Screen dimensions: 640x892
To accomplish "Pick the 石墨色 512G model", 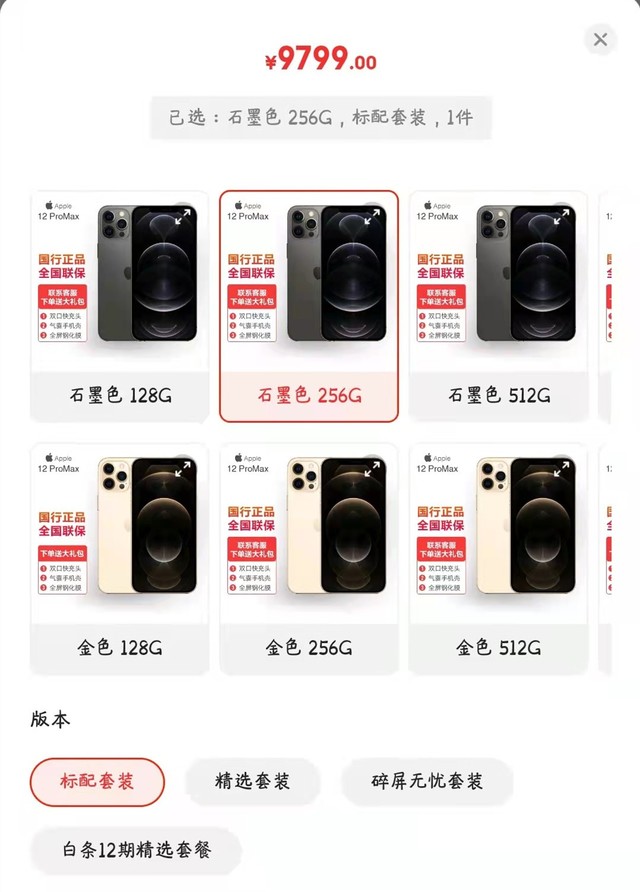I will [x=498, y=395].
